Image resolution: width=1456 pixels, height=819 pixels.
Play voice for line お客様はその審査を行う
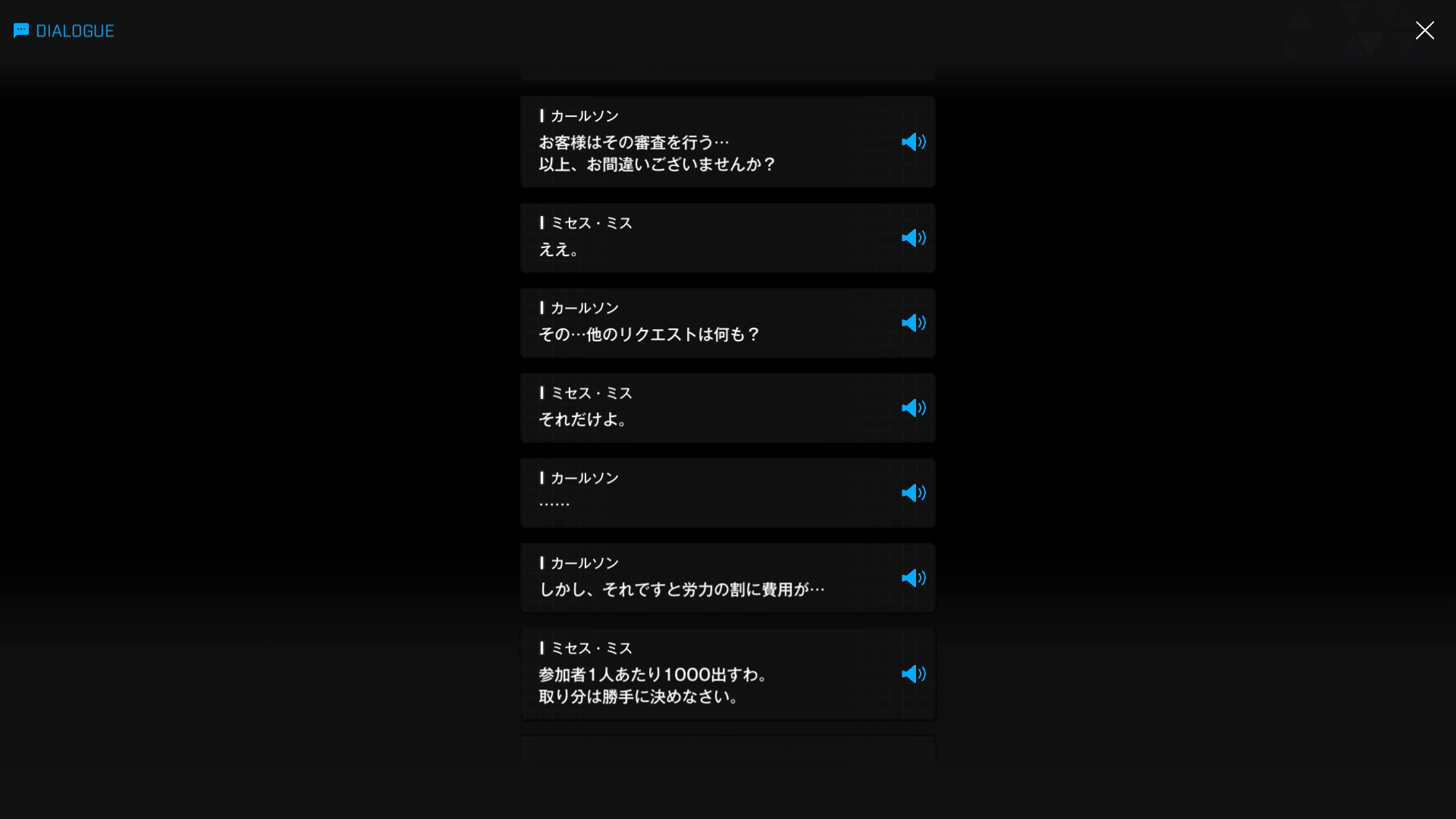coord(913,142)
